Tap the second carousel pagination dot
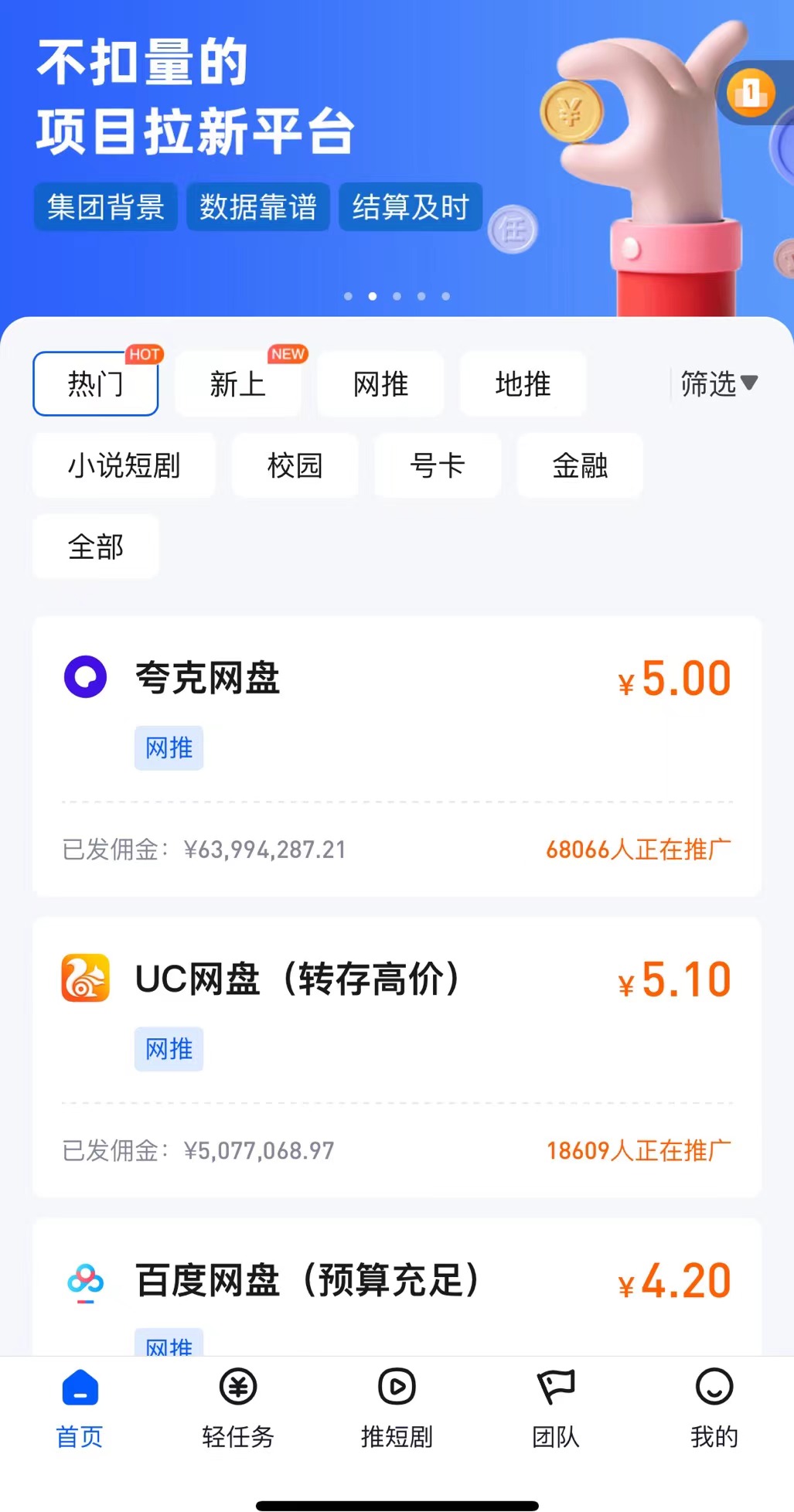The image size is (794, 1512). coord(372,295)
